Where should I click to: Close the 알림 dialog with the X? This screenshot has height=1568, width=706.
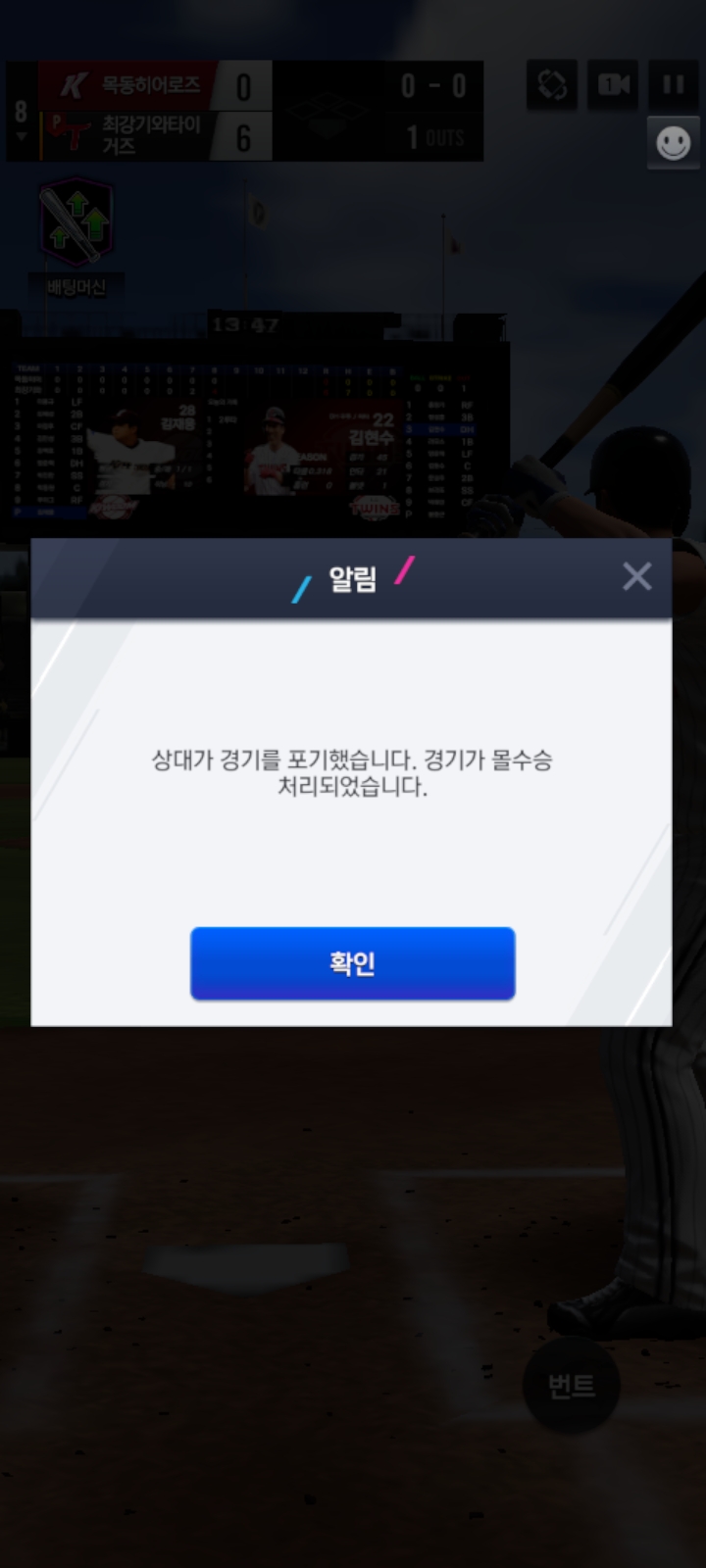(636, 576)
